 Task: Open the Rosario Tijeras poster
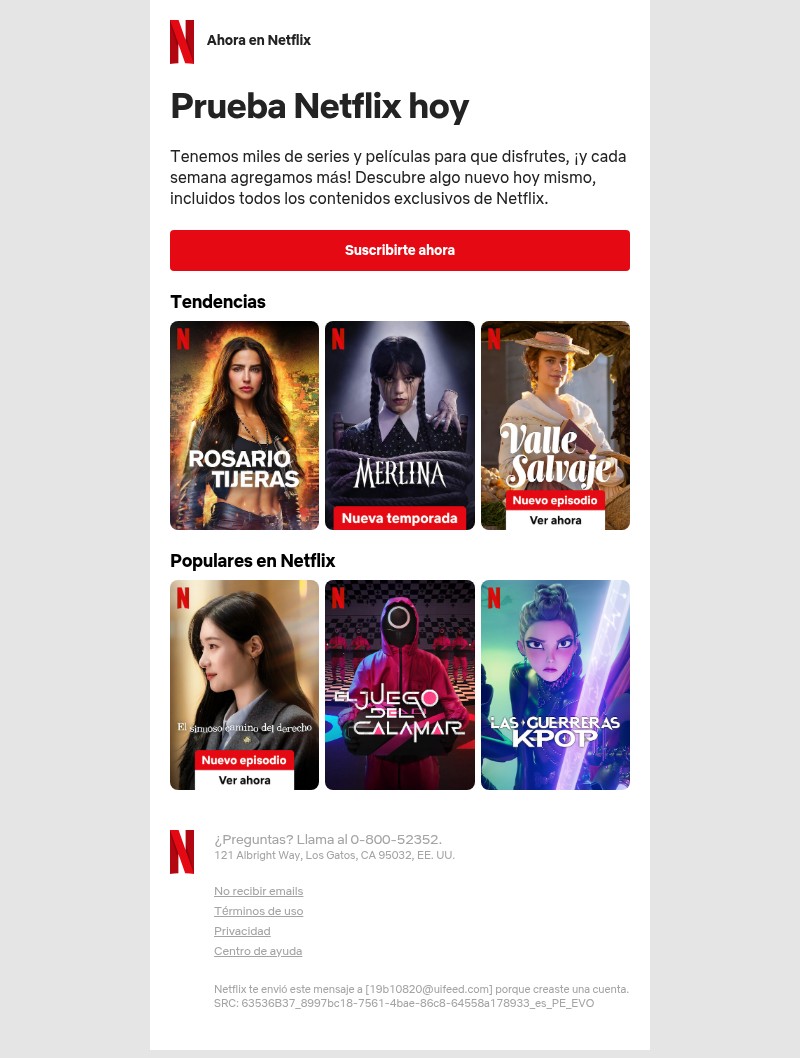244,425
